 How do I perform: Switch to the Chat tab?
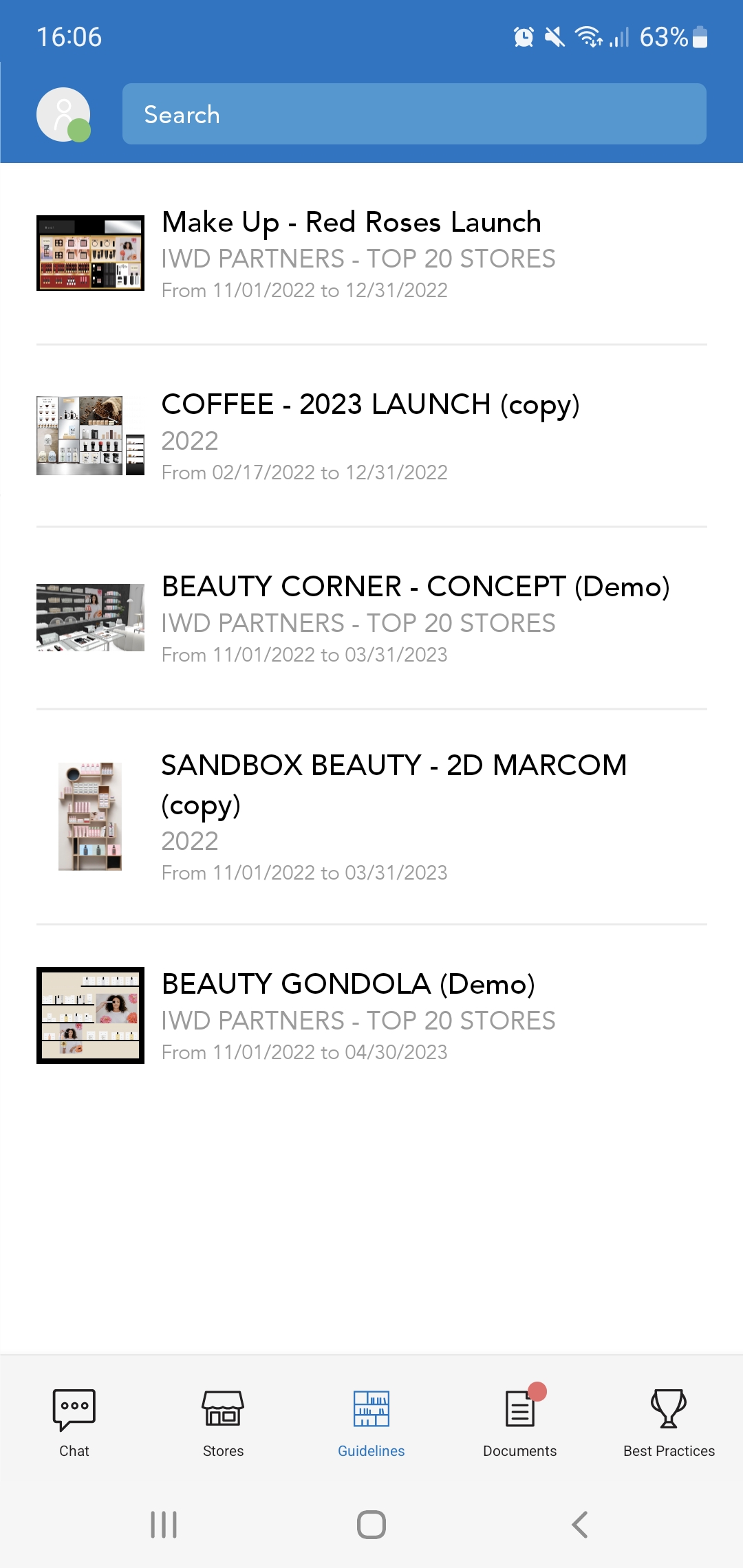(74, 1422)
